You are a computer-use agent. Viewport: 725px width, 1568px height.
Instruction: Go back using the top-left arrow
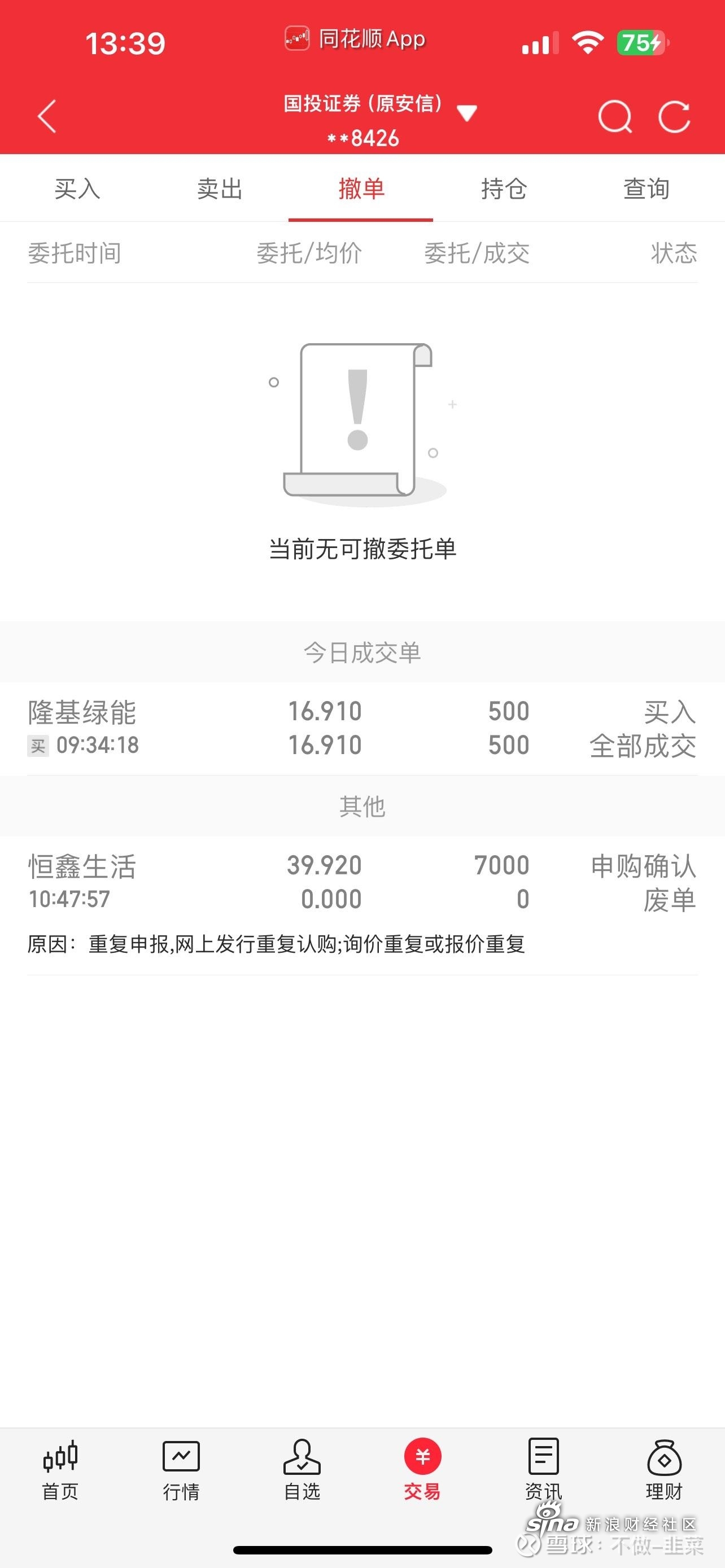tap(47, 116)
